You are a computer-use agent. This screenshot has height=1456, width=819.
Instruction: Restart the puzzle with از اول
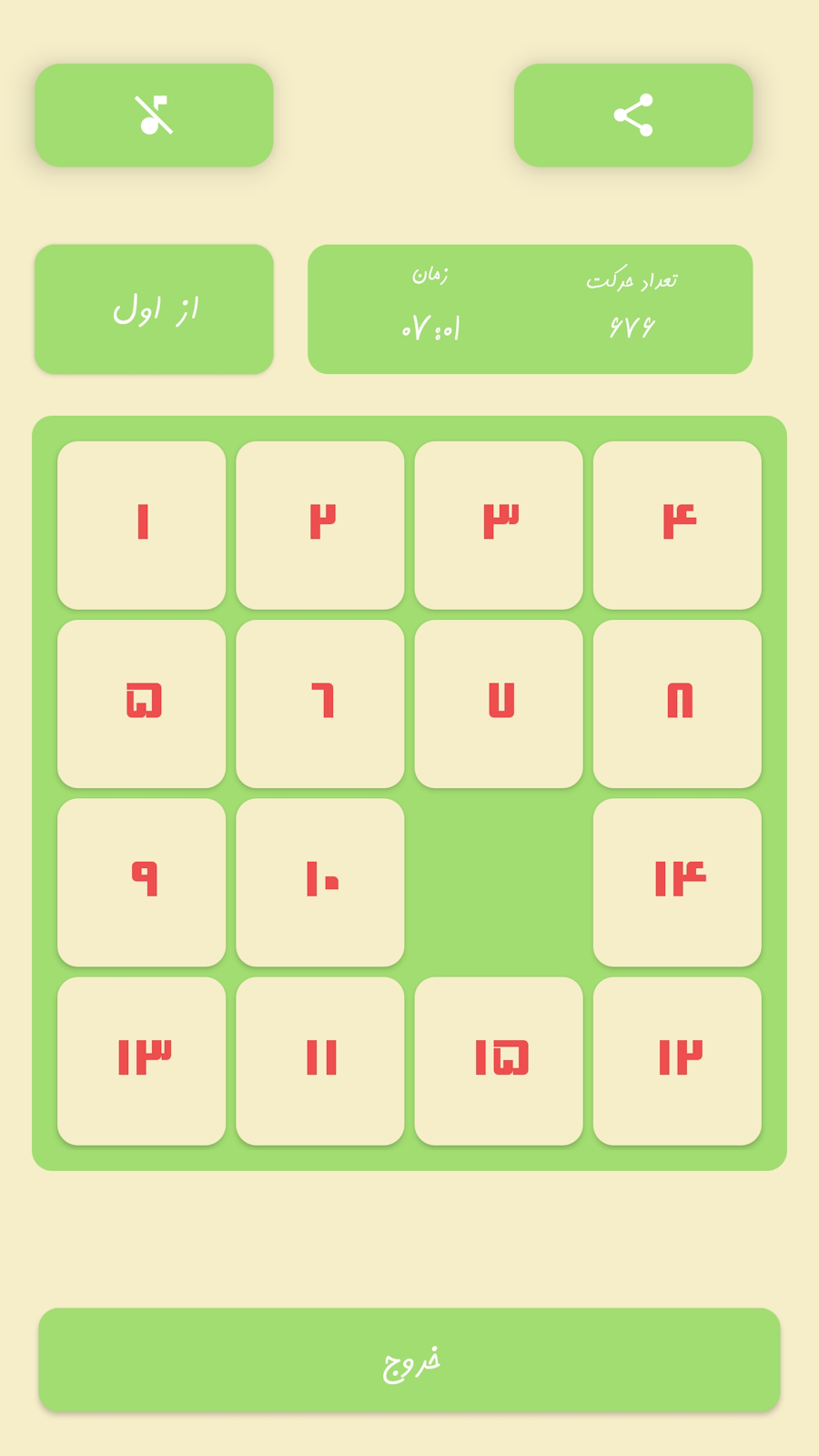tap(154, 309)
